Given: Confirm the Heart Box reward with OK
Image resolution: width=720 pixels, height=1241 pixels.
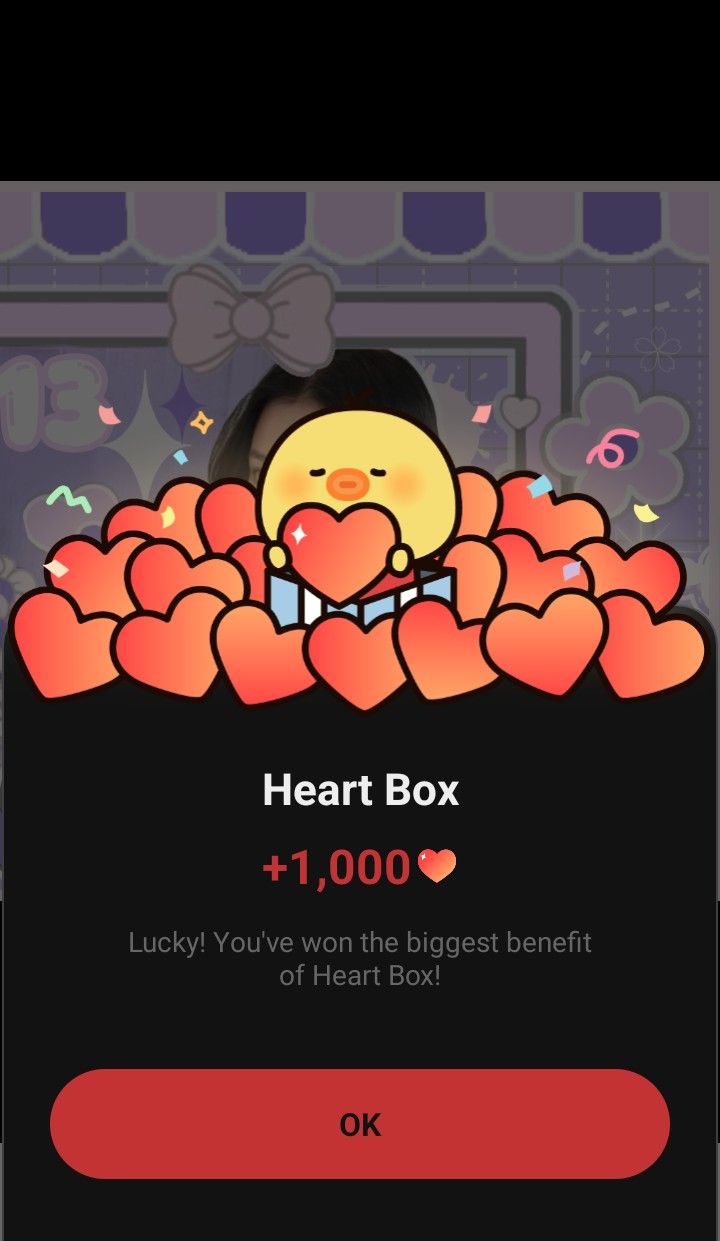Looking at the screenshot, I should (360, 1124).
